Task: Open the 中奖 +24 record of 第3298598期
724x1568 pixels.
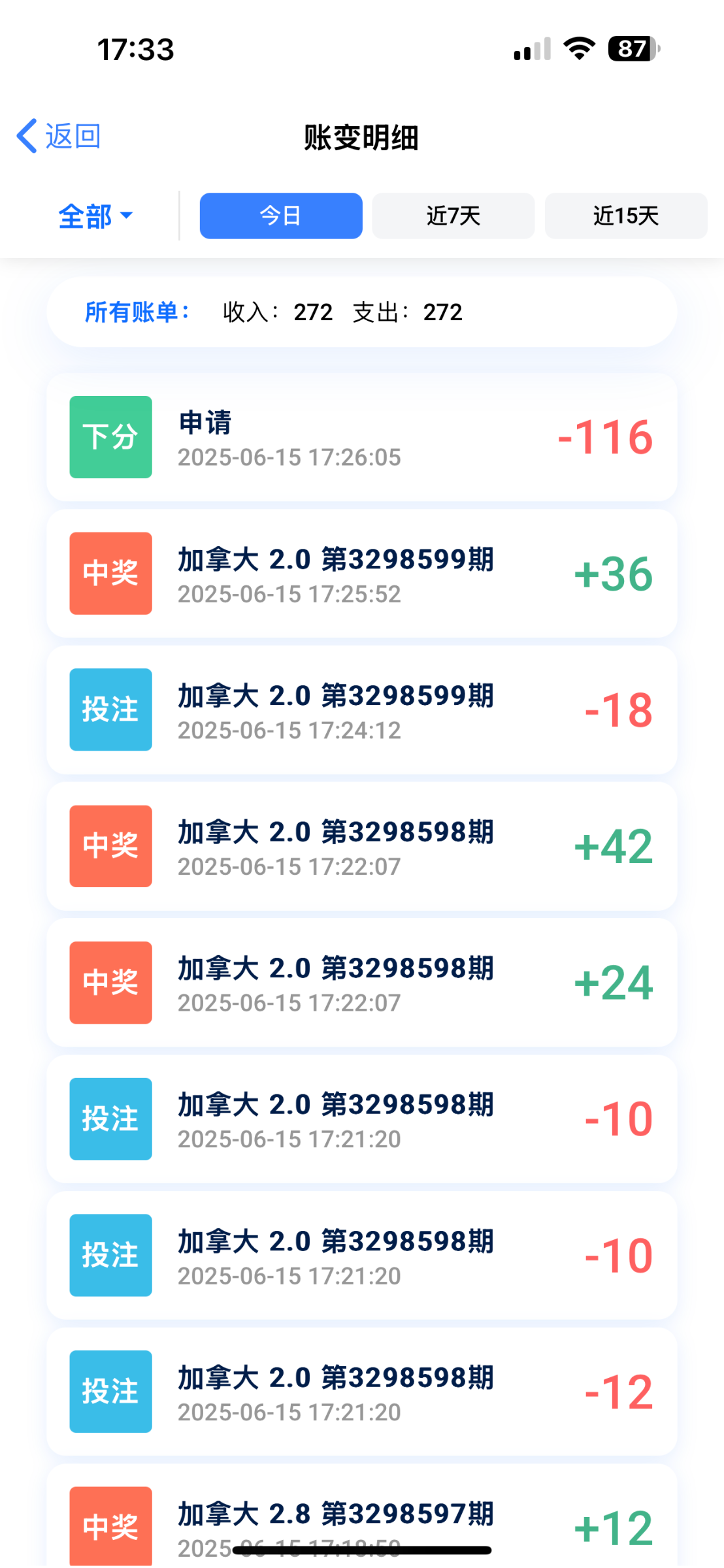Action: click(x=361, y=983)
